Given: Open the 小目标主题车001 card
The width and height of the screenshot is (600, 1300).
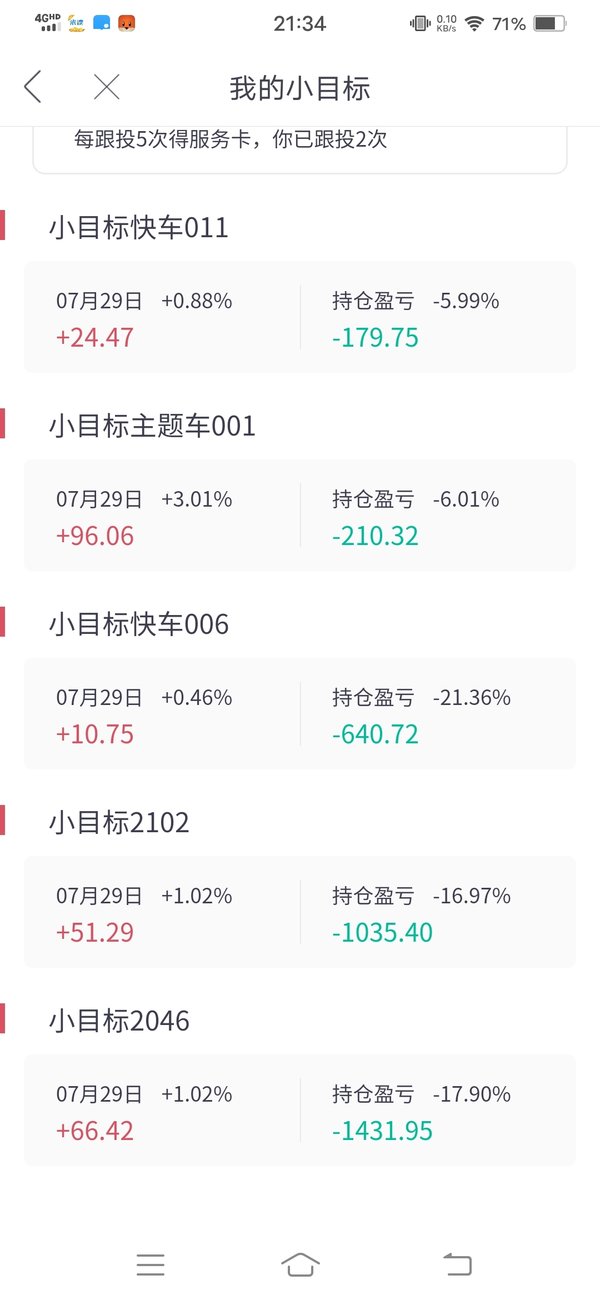Looking at the screenshot, I should (x=300, y=515).
